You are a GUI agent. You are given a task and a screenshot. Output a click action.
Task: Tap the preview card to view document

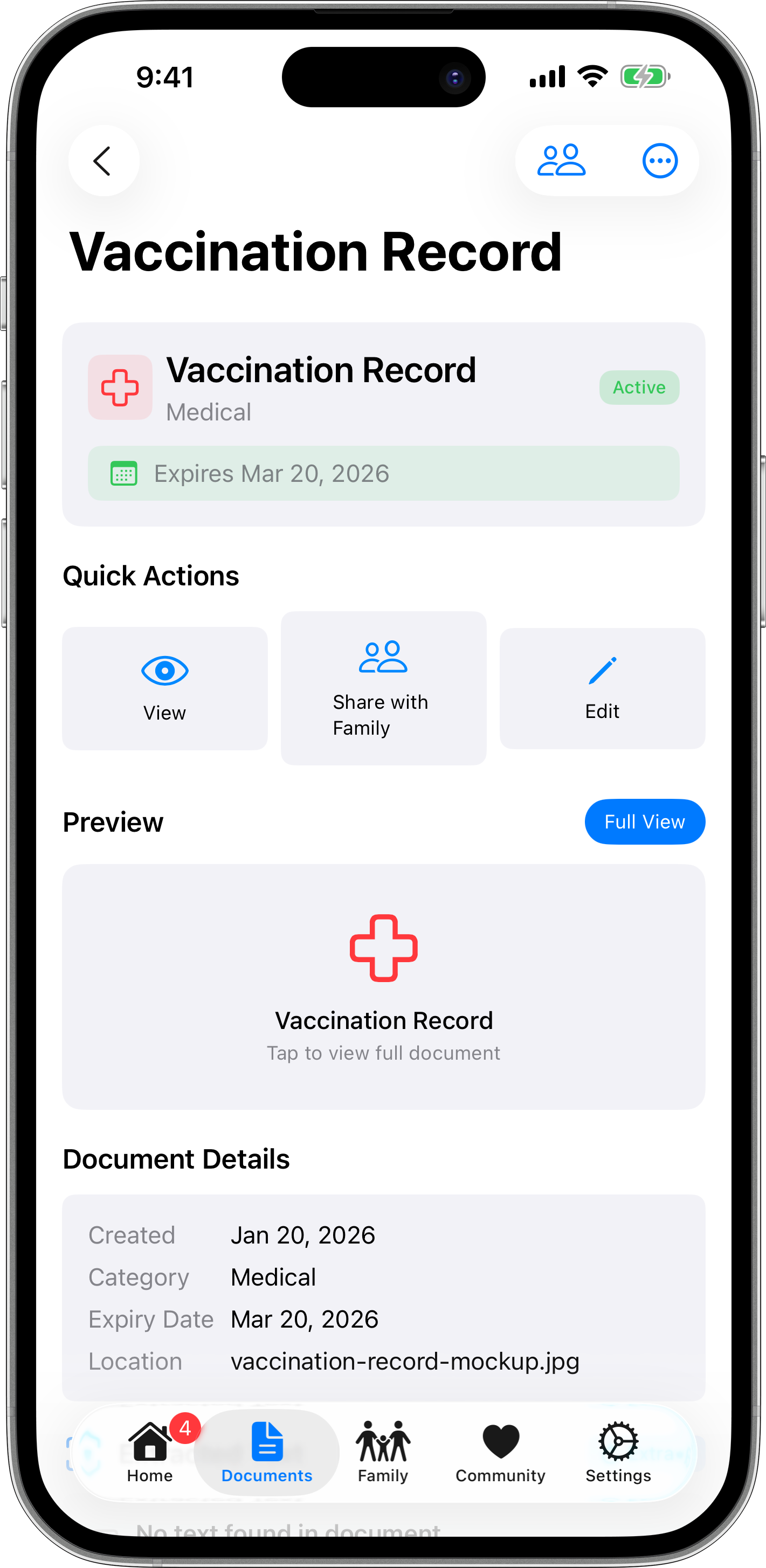click(x=383, y=986)
